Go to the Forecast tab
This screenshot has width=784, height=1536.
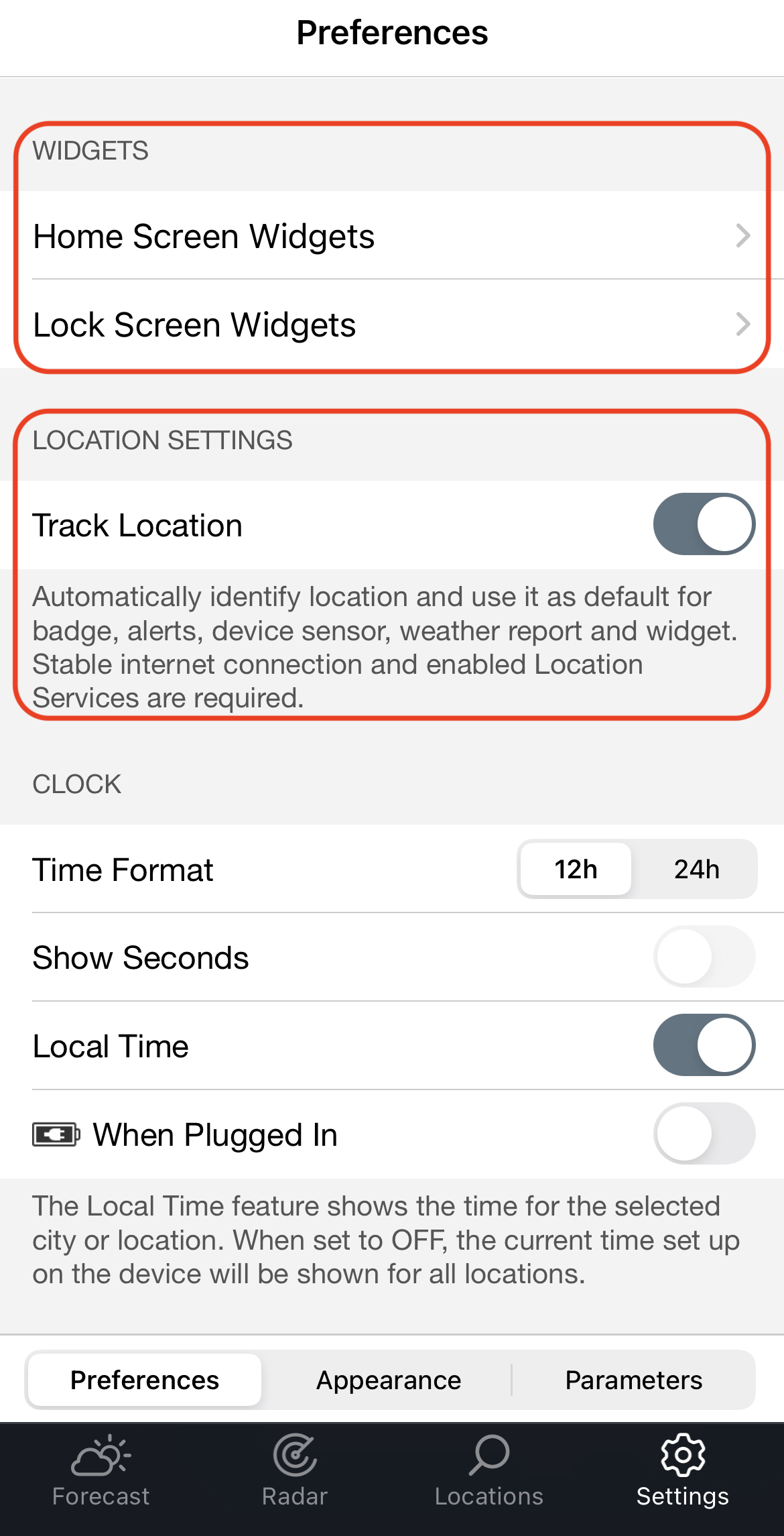[x=101, y=1472]
